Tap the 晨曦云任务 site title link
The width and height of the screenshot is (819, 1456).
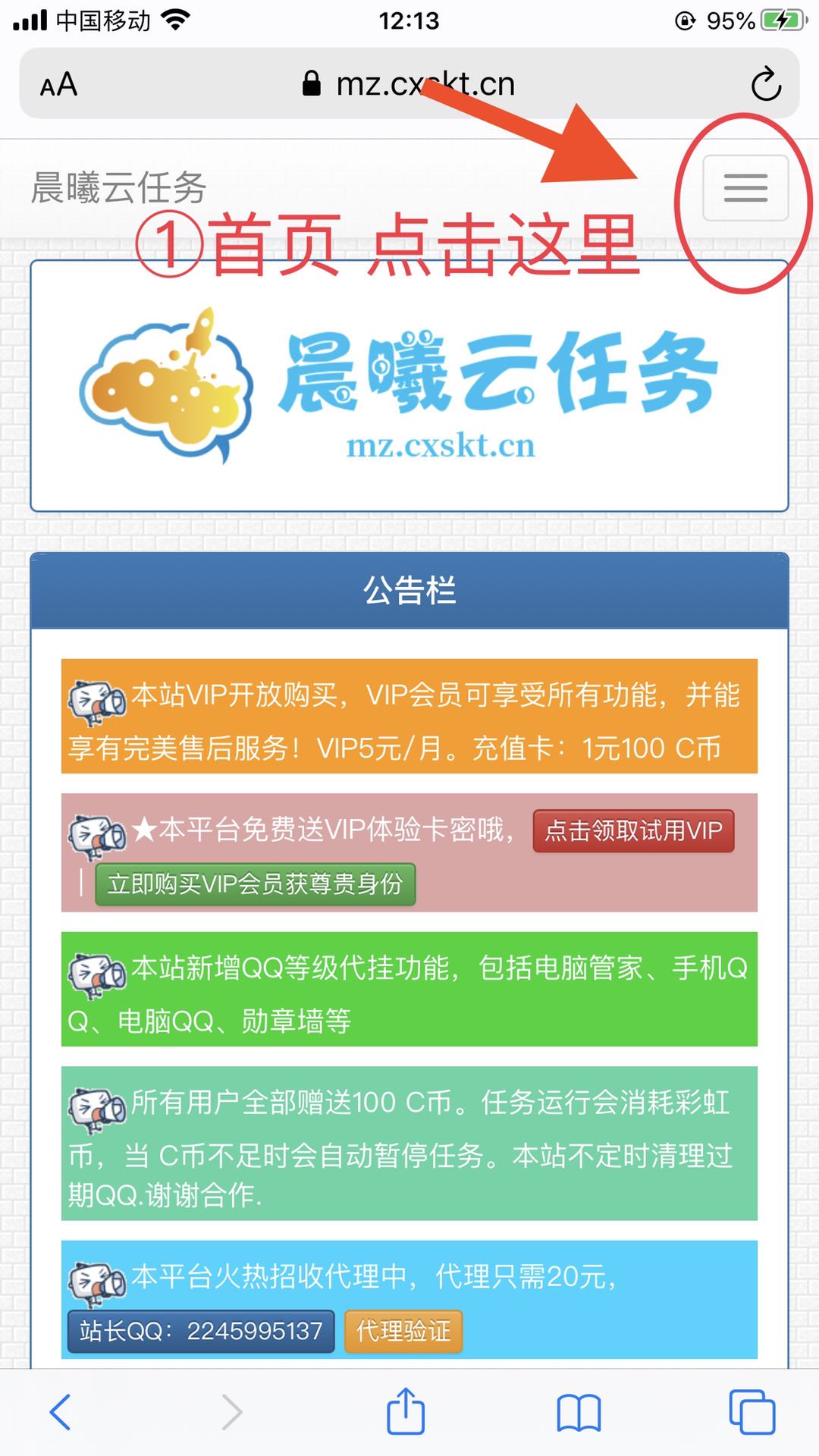click(x=118, y=188)
